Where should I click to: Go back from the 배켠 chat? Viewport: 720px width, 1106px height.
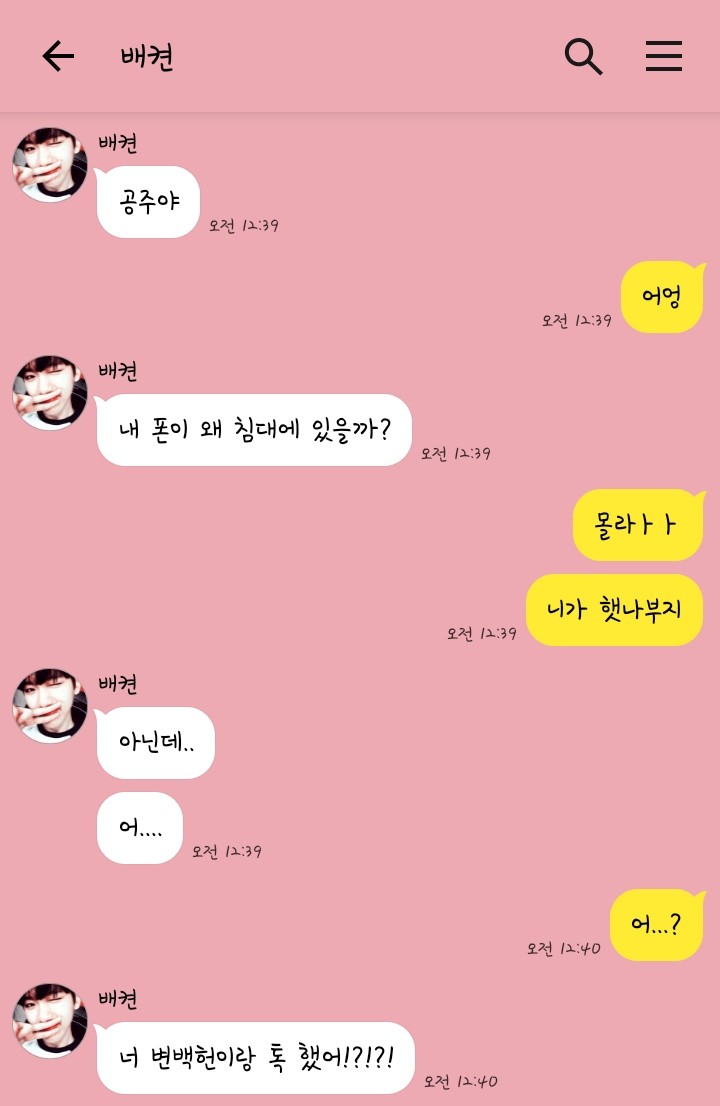(58, 57)
